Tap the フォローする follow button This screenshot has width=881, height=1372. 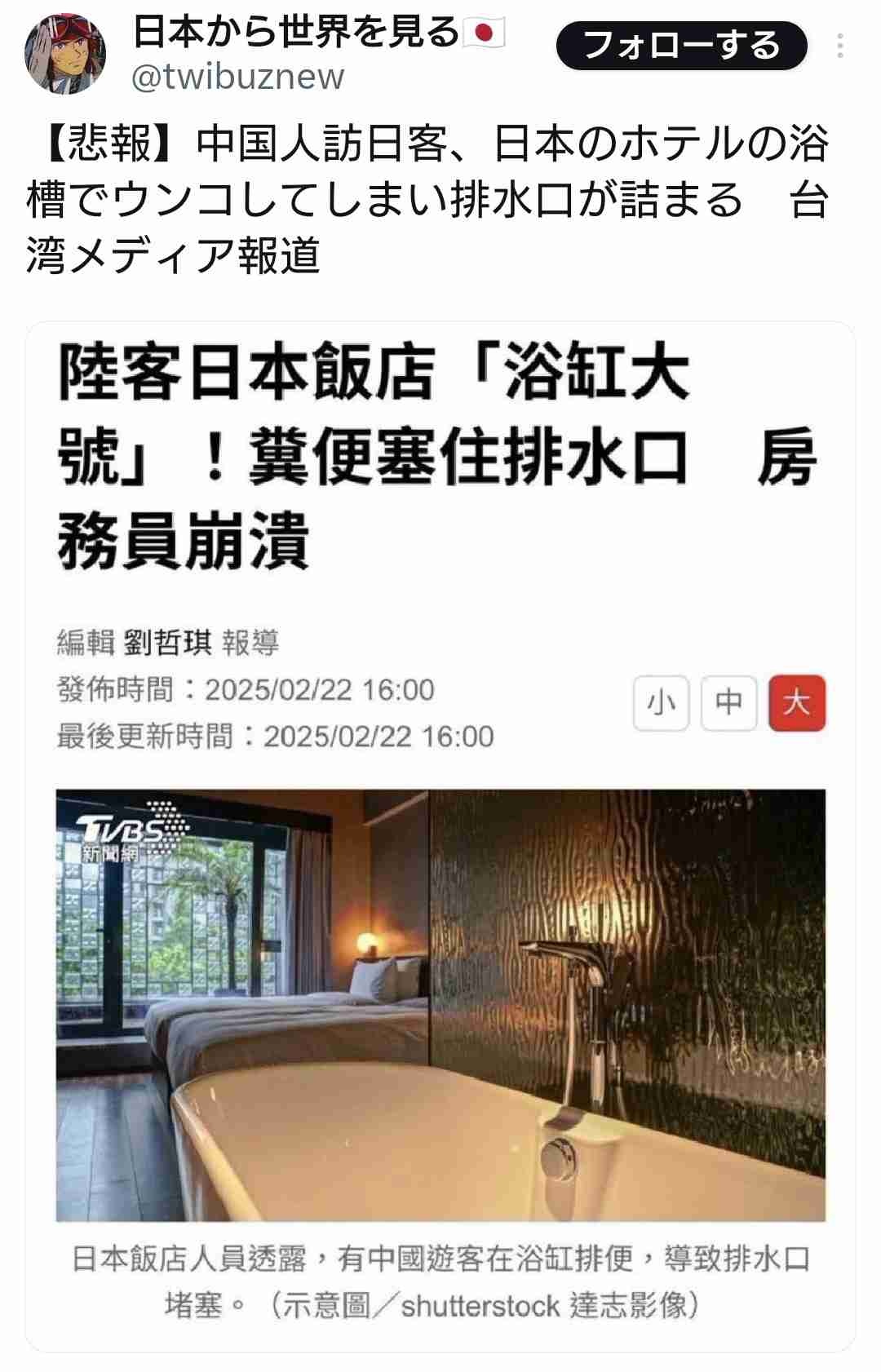[681, 46]
